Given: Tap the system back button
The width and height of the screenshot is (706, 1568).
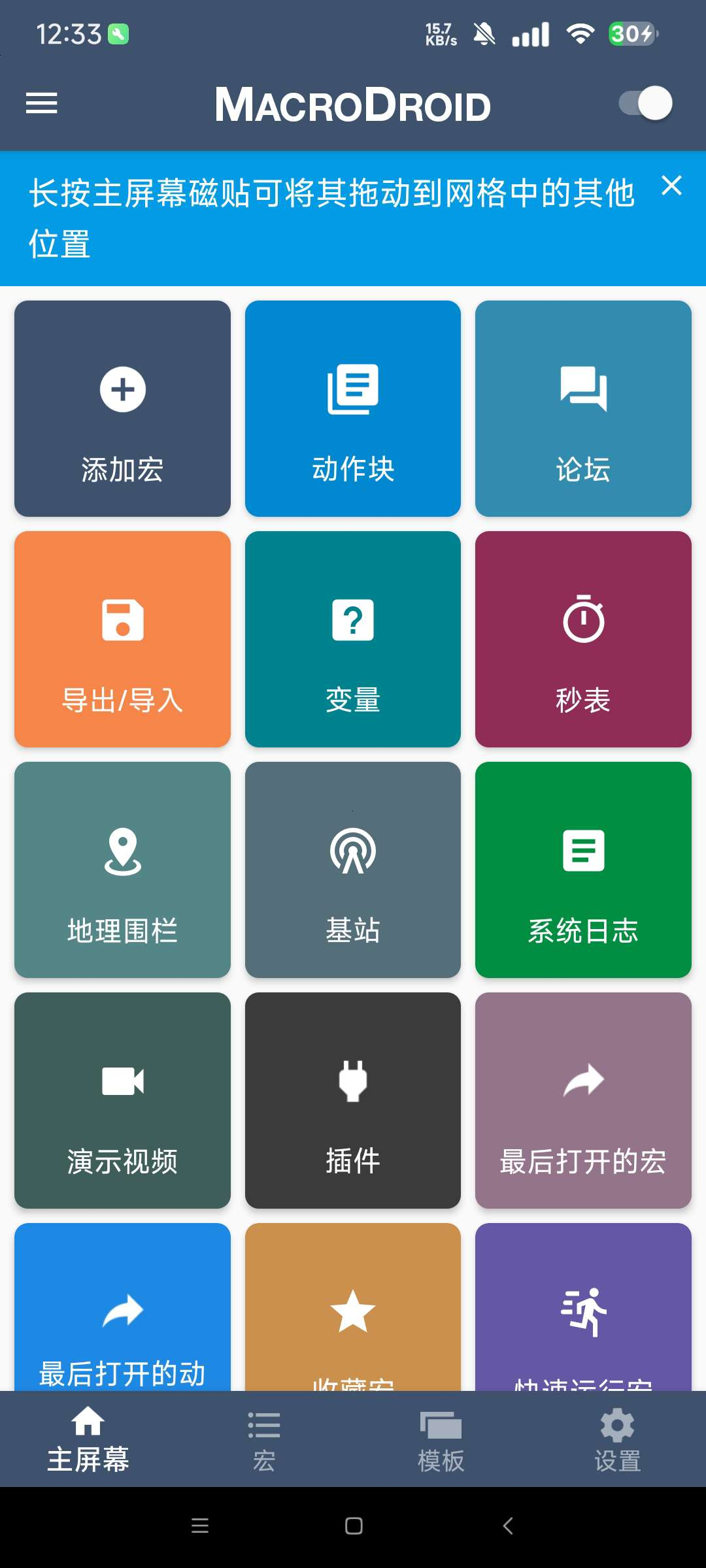Looking at the screenshot, I should 508,1526.
